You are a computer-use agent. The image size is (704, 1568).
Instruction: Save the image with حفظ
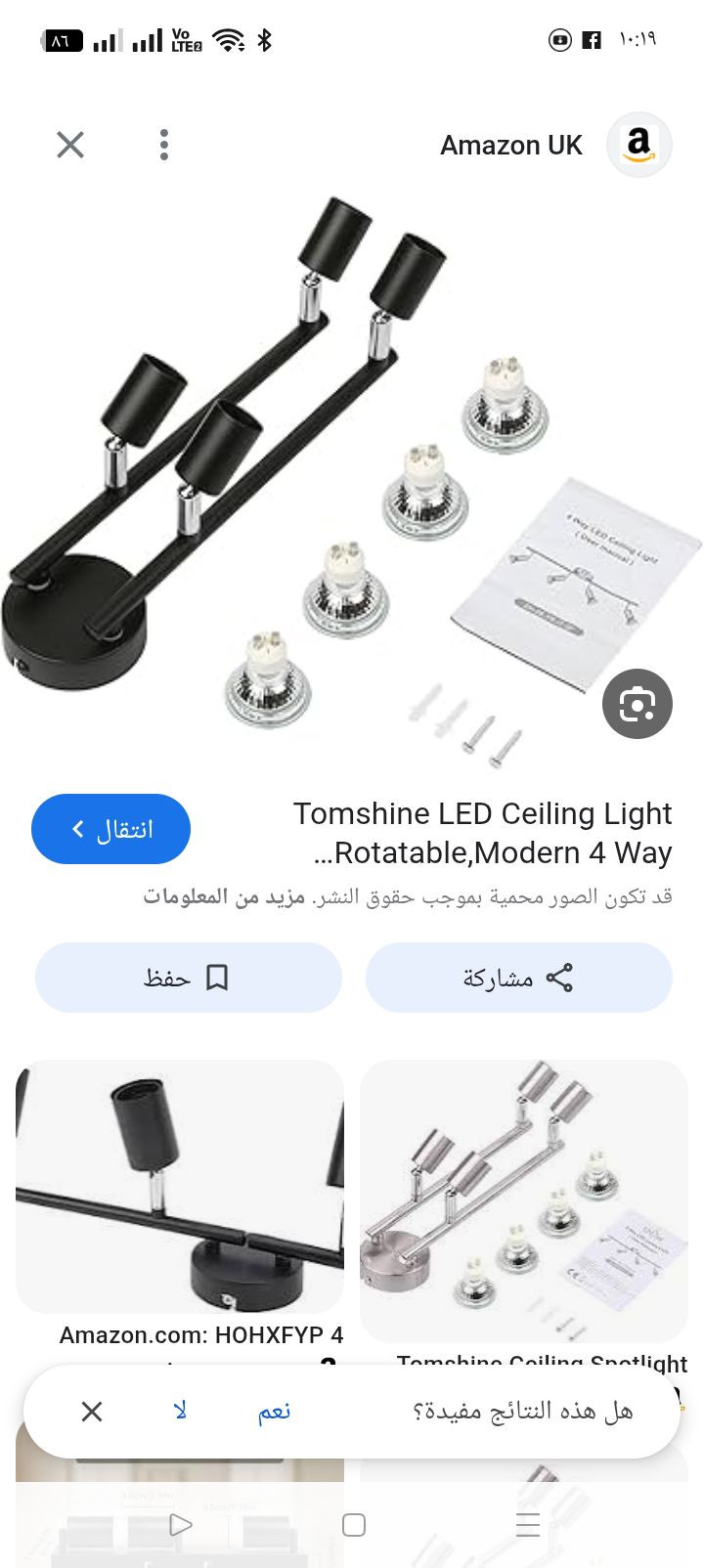tap(188, 978)
